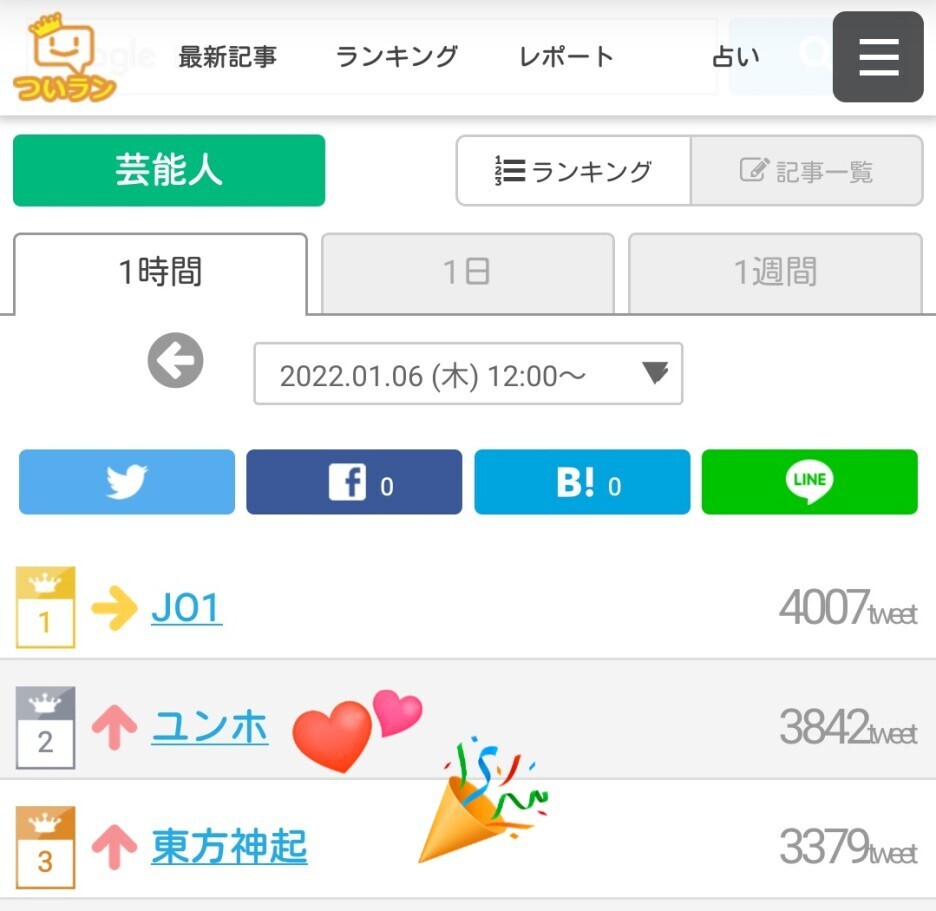This screenshot has width=936, height=911.
Task: Tap the green 芸能人 category button
Action: [169, 171]
